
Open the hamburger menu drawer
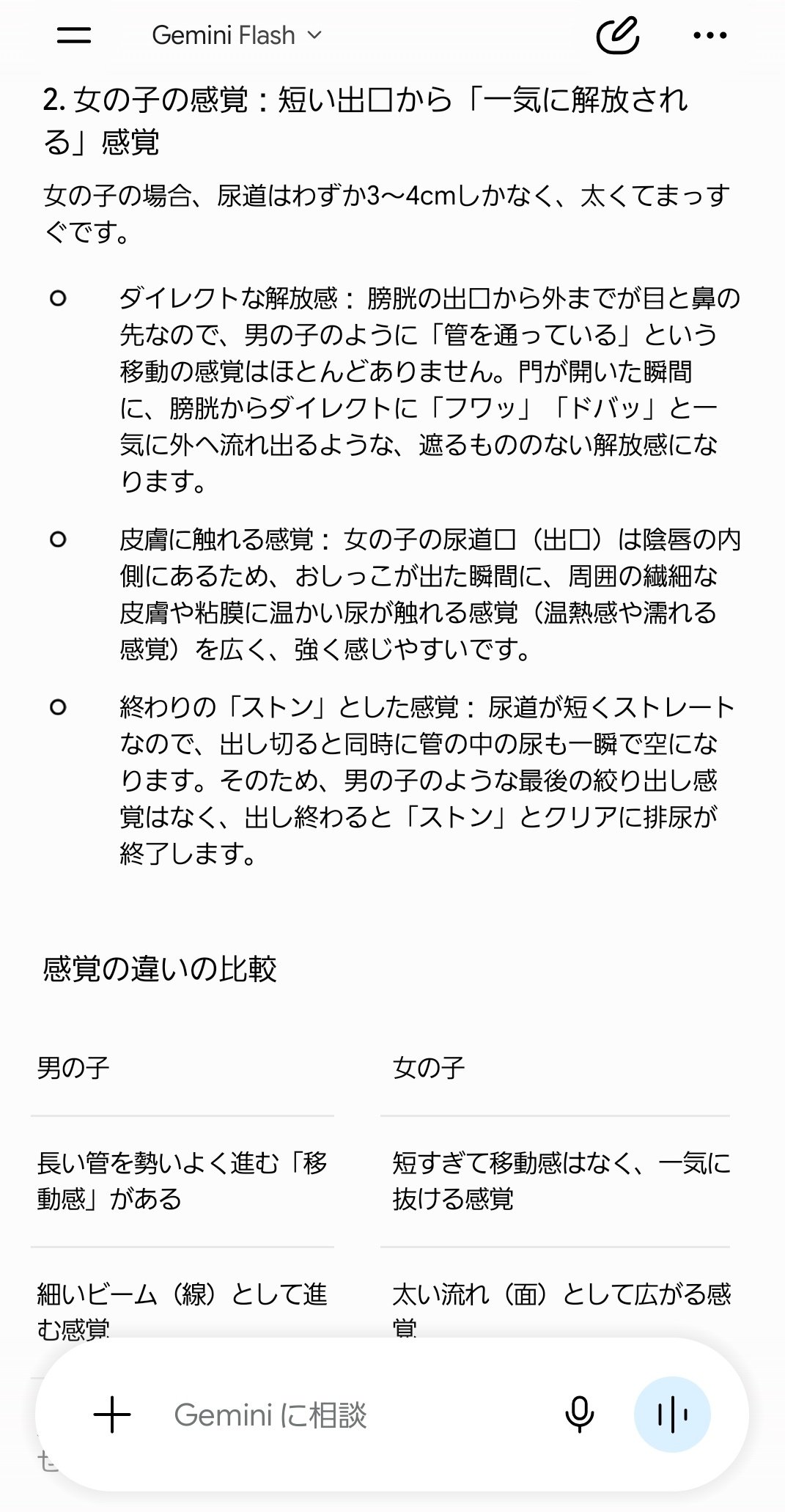pos(73,35)
